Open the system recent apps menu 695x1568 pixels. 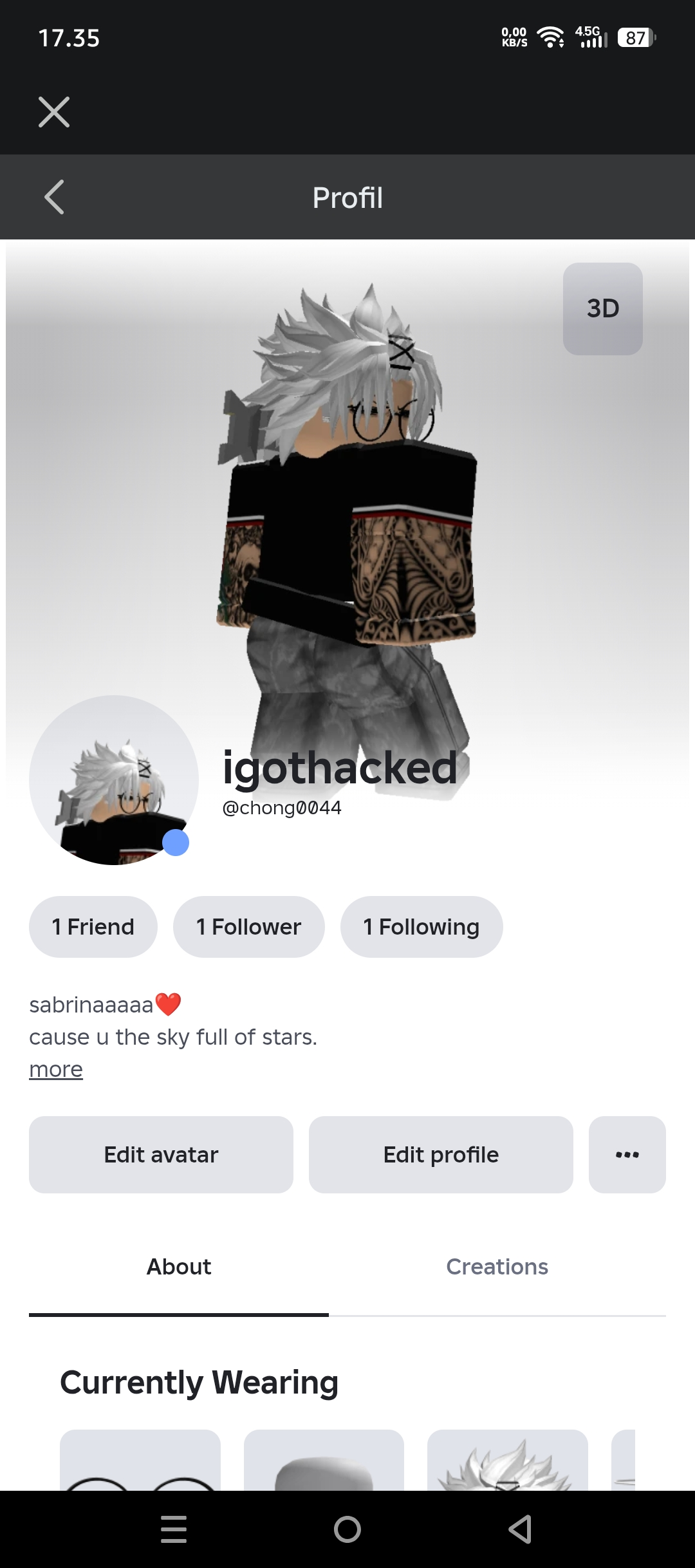click(174, 1529)
